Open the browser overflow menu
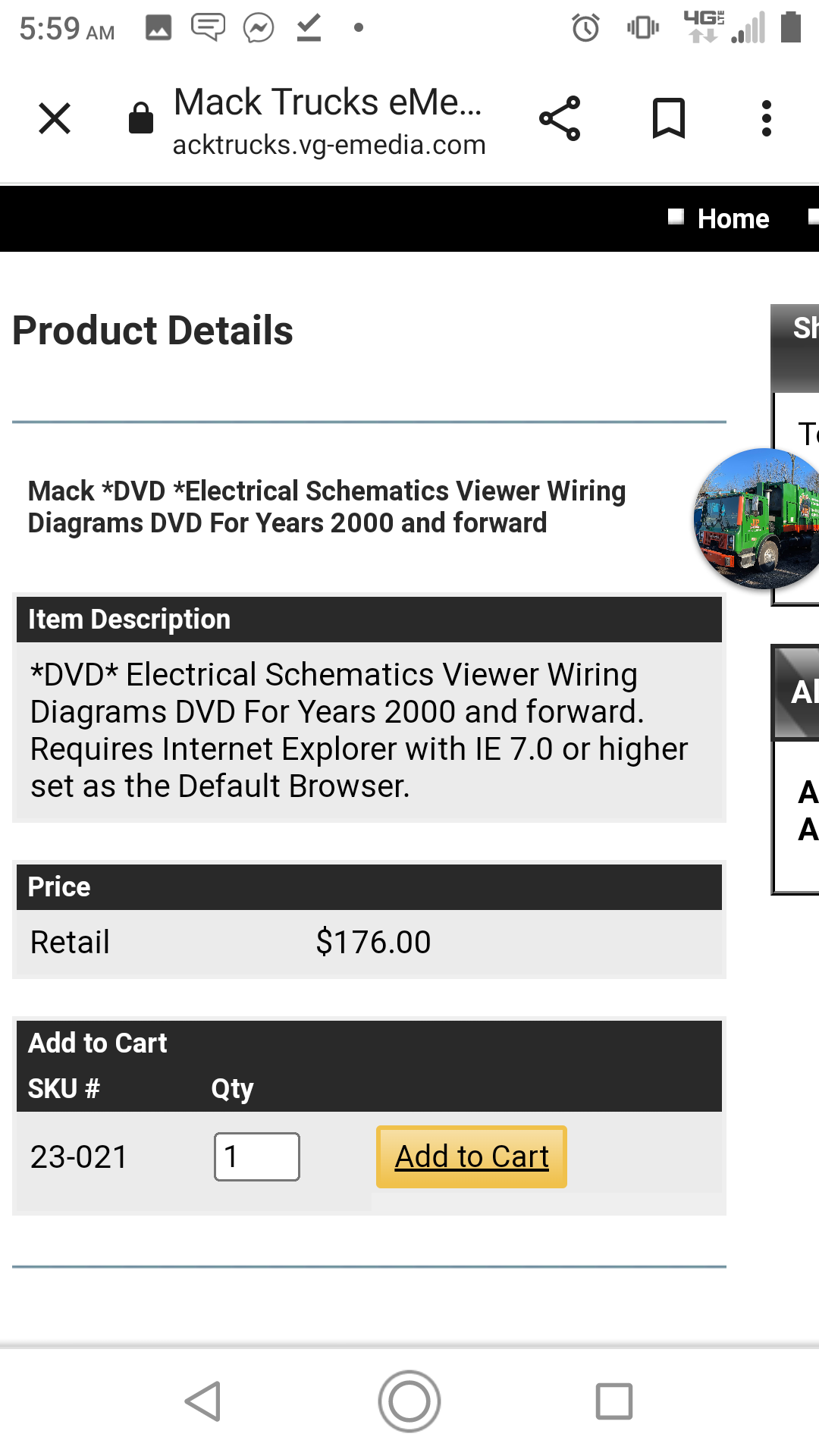This screenshot has height=1456, width=819. tap(767, 118)
